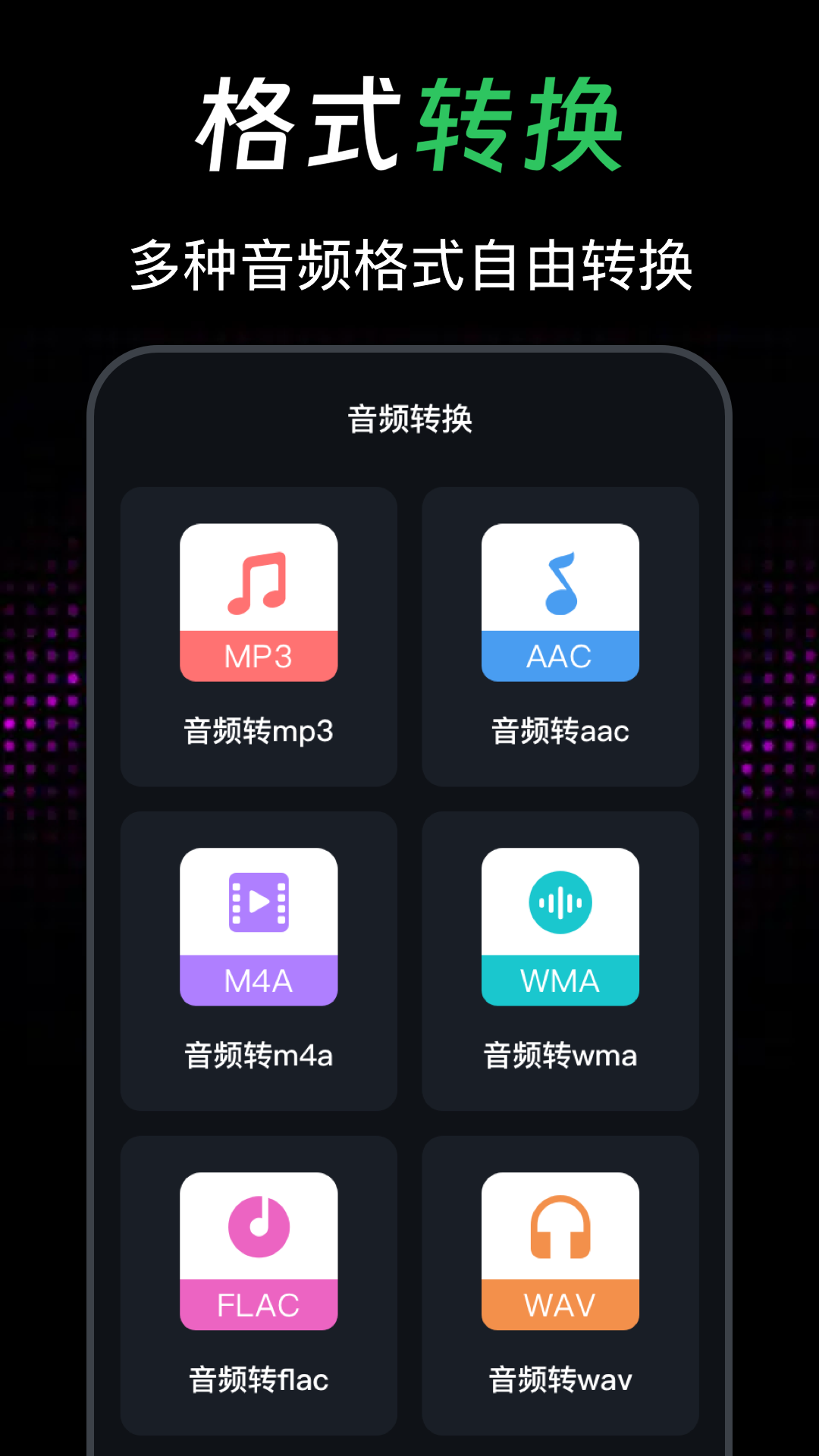The width and height of the screenshot is (819, 1456).
Task: Select the FLAC pink disc icon
Action: click(259, 1227)
